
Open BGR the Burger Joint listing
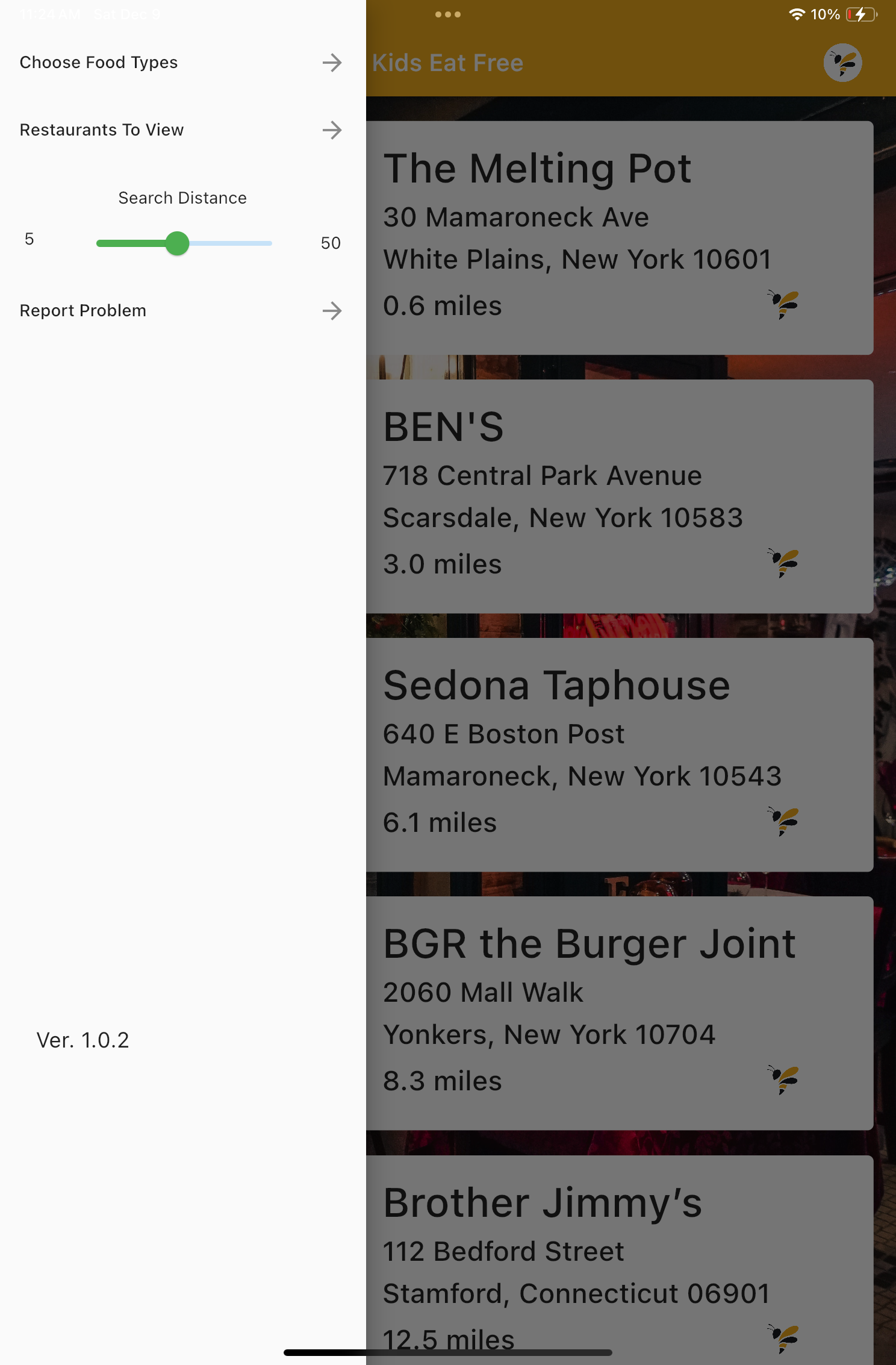[619, 1013]
